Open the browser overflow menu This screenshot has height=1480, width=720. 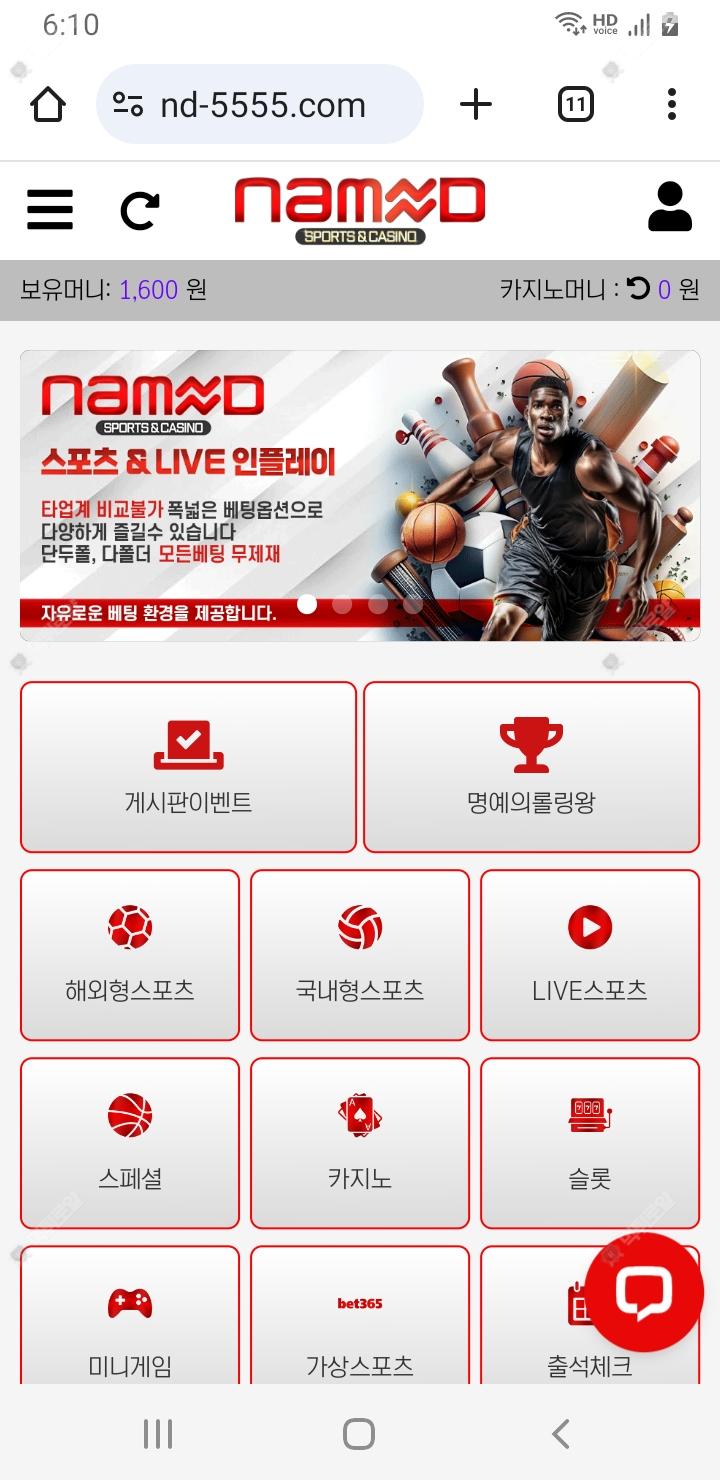coord(671,104)
